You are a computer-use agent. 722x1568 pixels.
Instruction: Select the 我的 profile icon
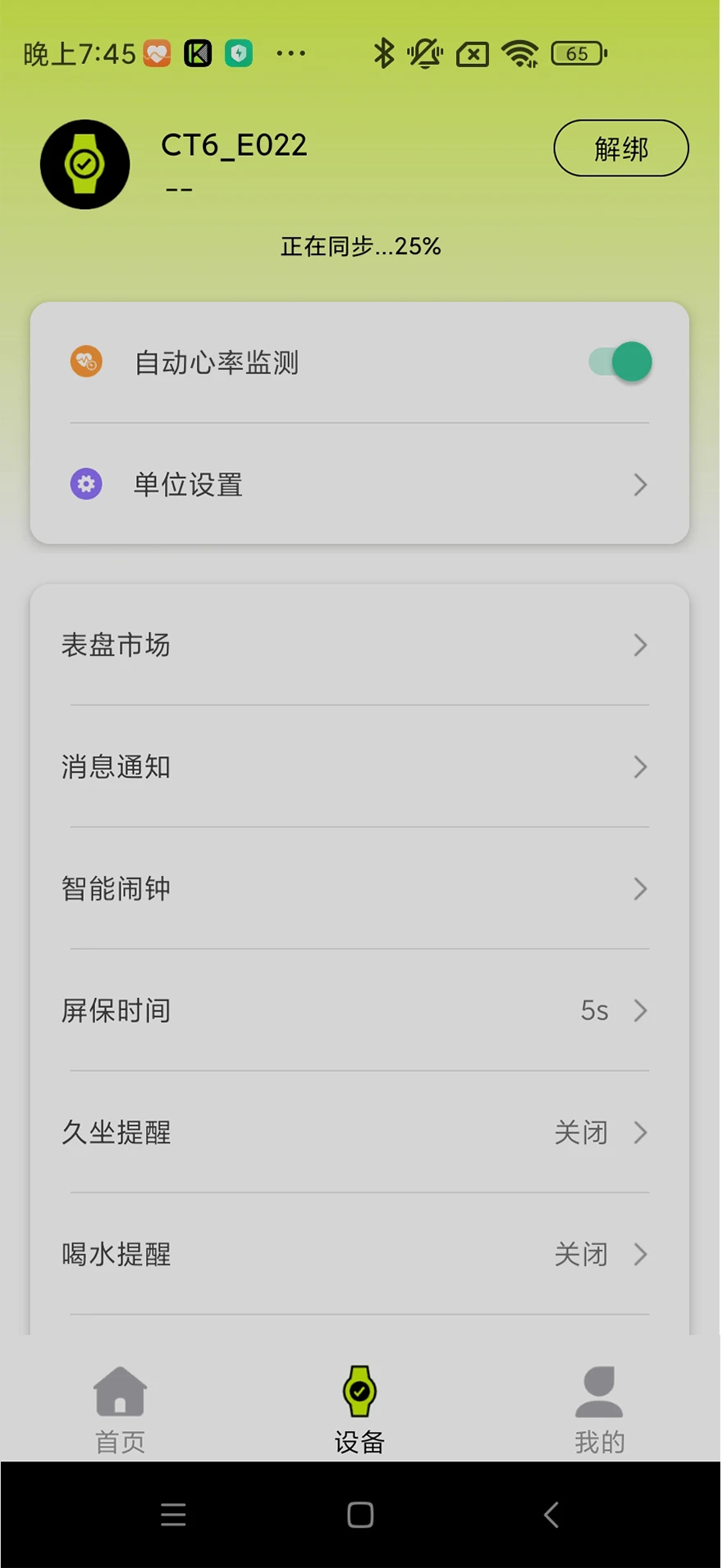[598, 1389]
